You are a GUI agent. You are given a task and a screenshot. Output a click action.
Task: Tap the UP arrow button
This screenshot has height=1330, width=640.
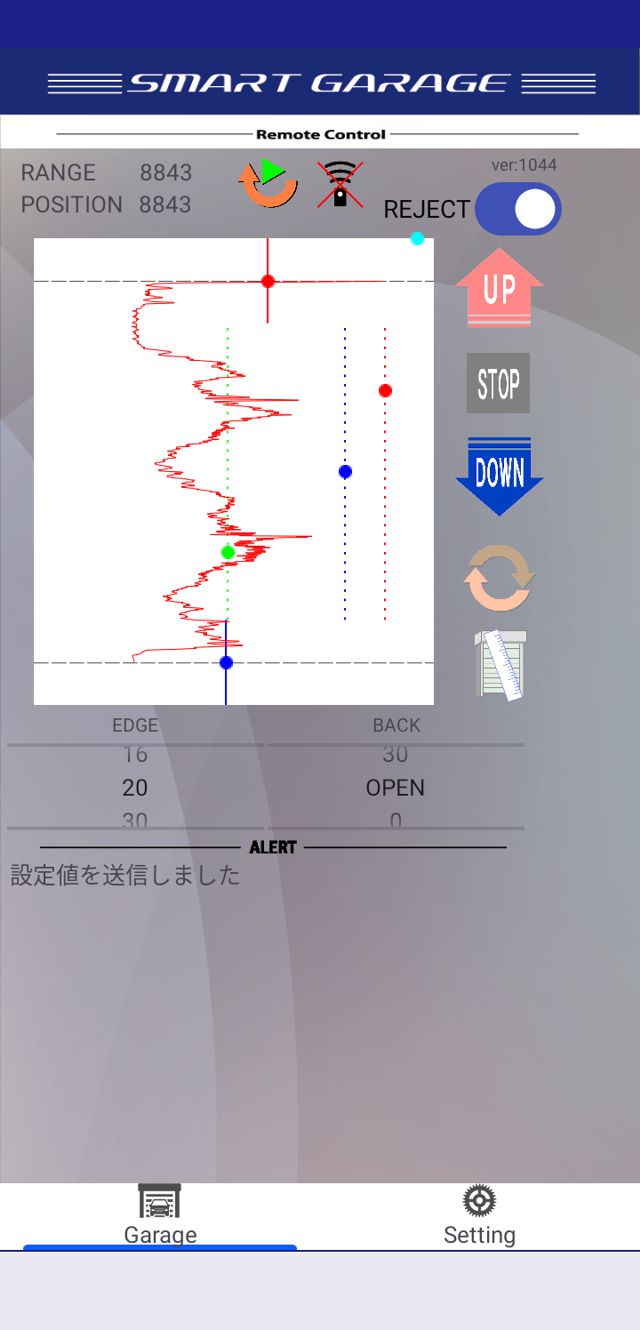(499, 288)
